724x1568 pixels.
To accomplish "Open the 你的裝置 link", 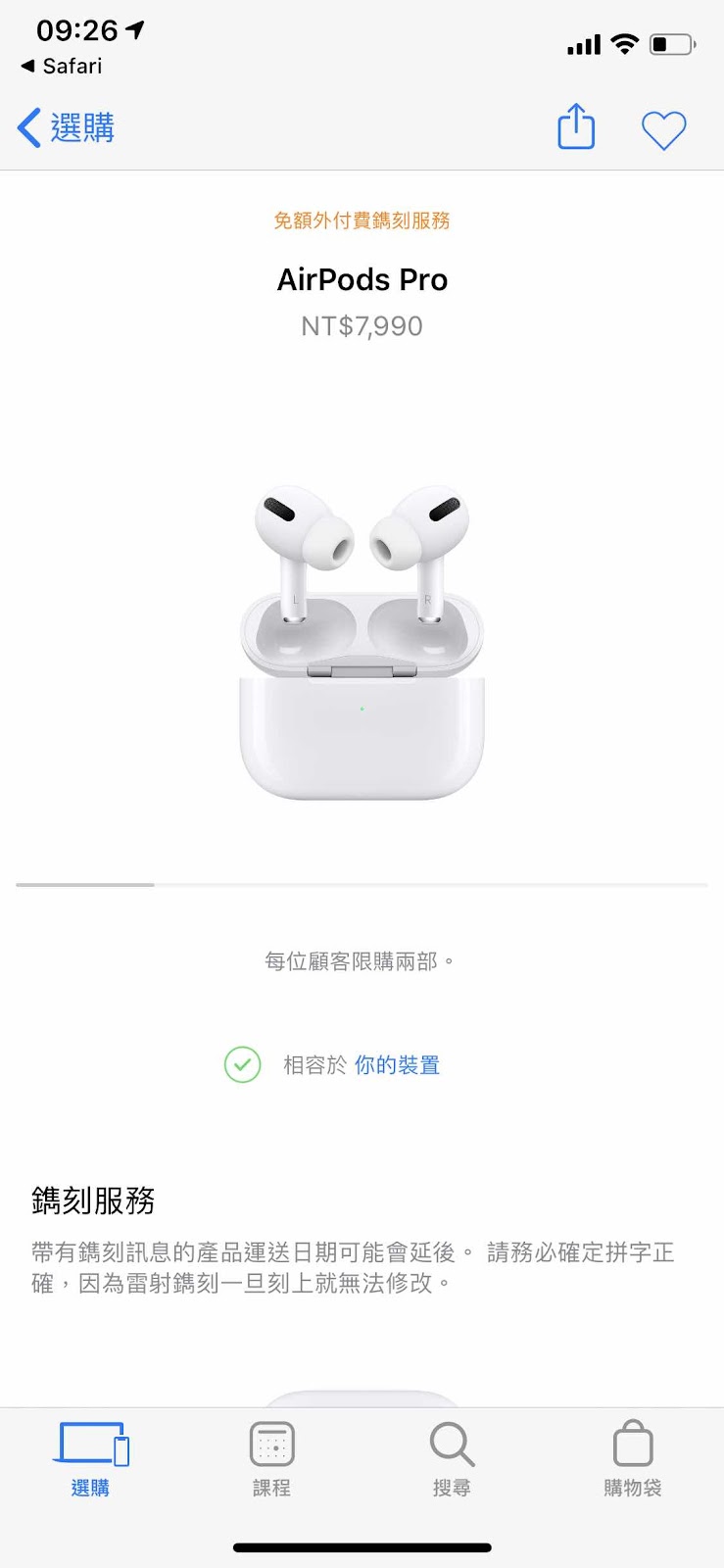I will [x=397, y=1065].
